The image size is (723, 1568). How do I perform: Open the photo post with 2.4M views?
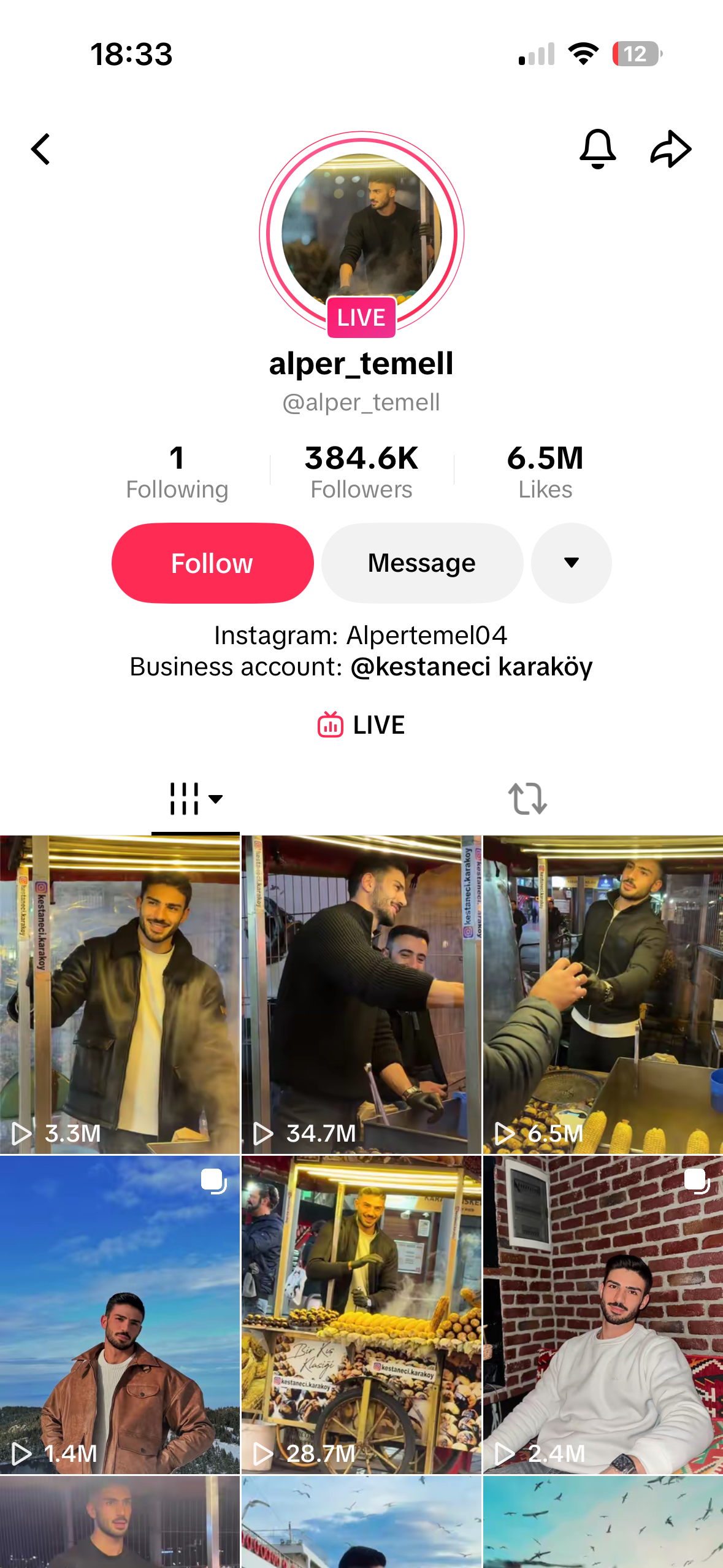603,1314
